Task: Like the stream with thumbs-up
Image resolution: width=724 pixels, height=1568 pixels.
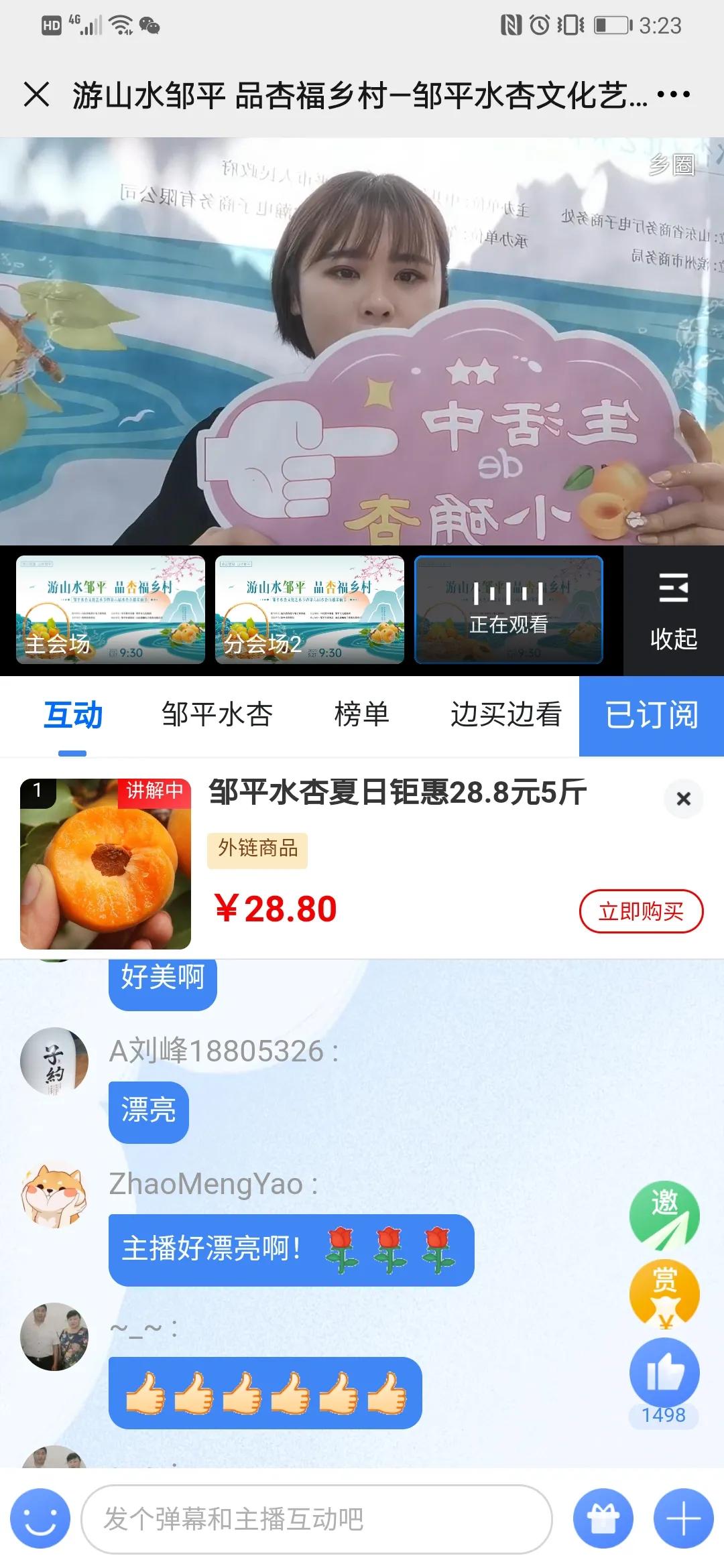Action: point(664,1373)
